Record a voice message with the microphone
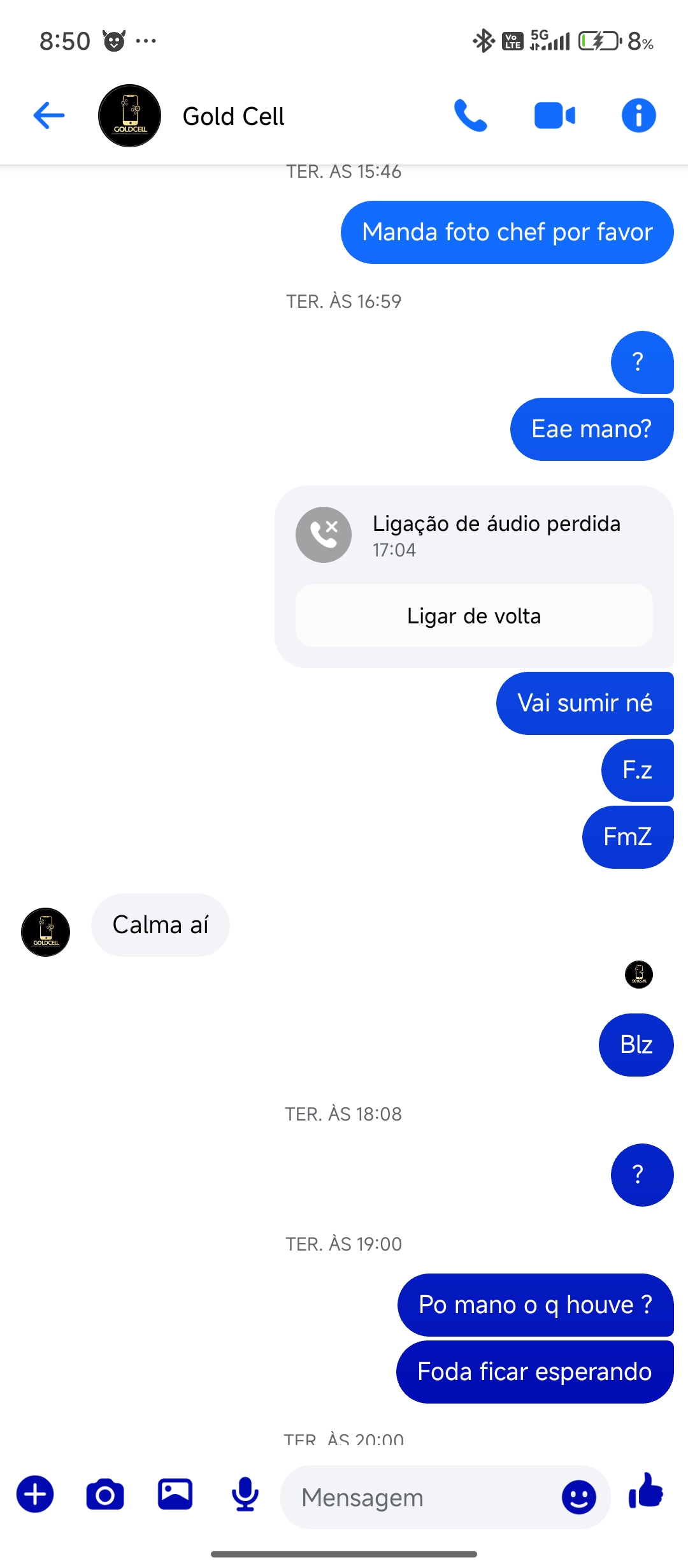This screenshot has width=688, height=1568. 245,1494
